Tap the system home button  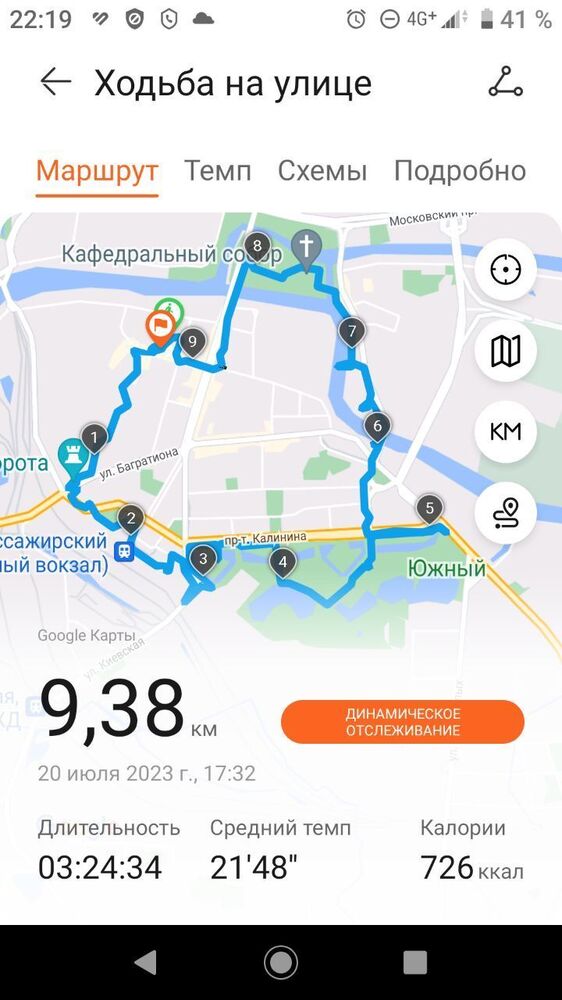[281, 962]
